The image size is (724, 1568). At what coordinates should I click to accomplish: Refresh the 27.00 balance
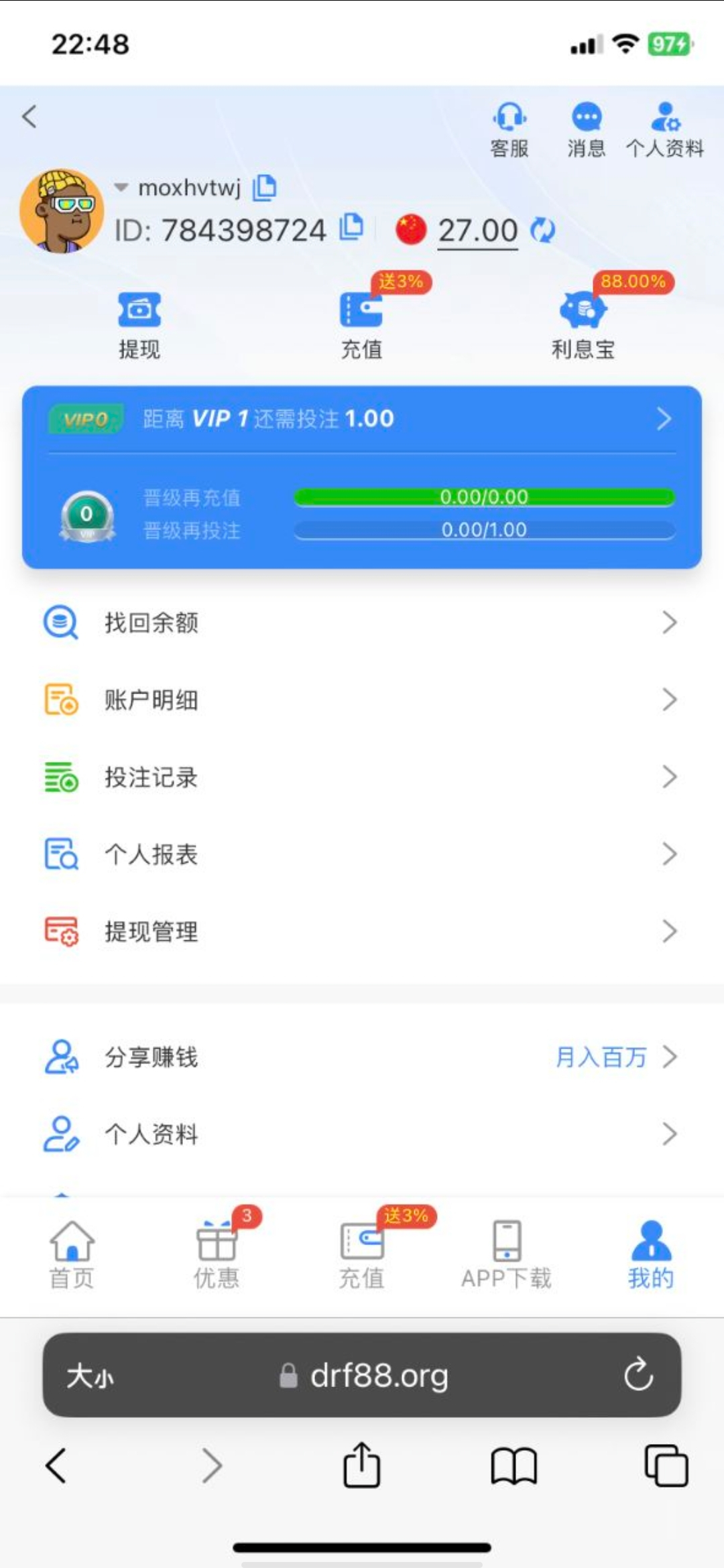coord(542,231)
